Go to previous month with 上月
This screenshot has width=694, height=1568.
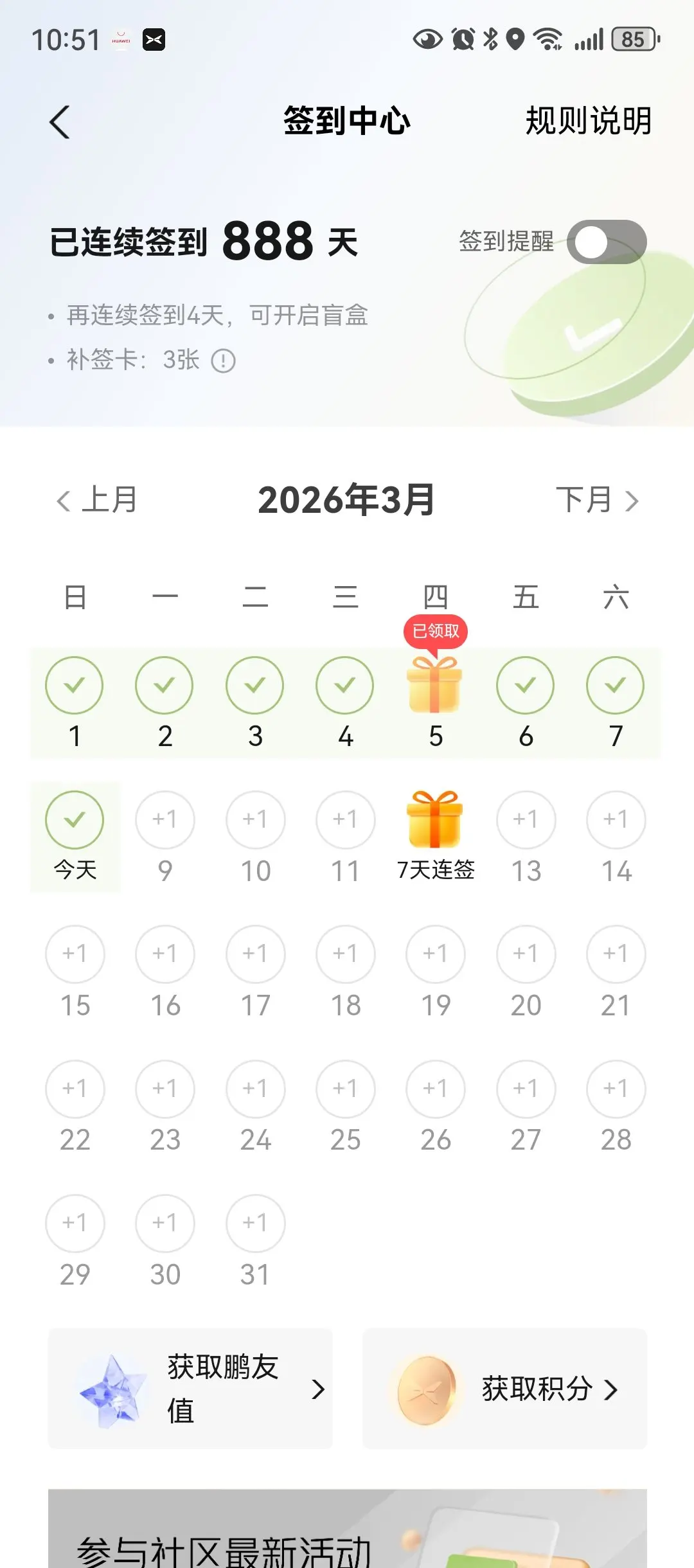pos(97,500)
